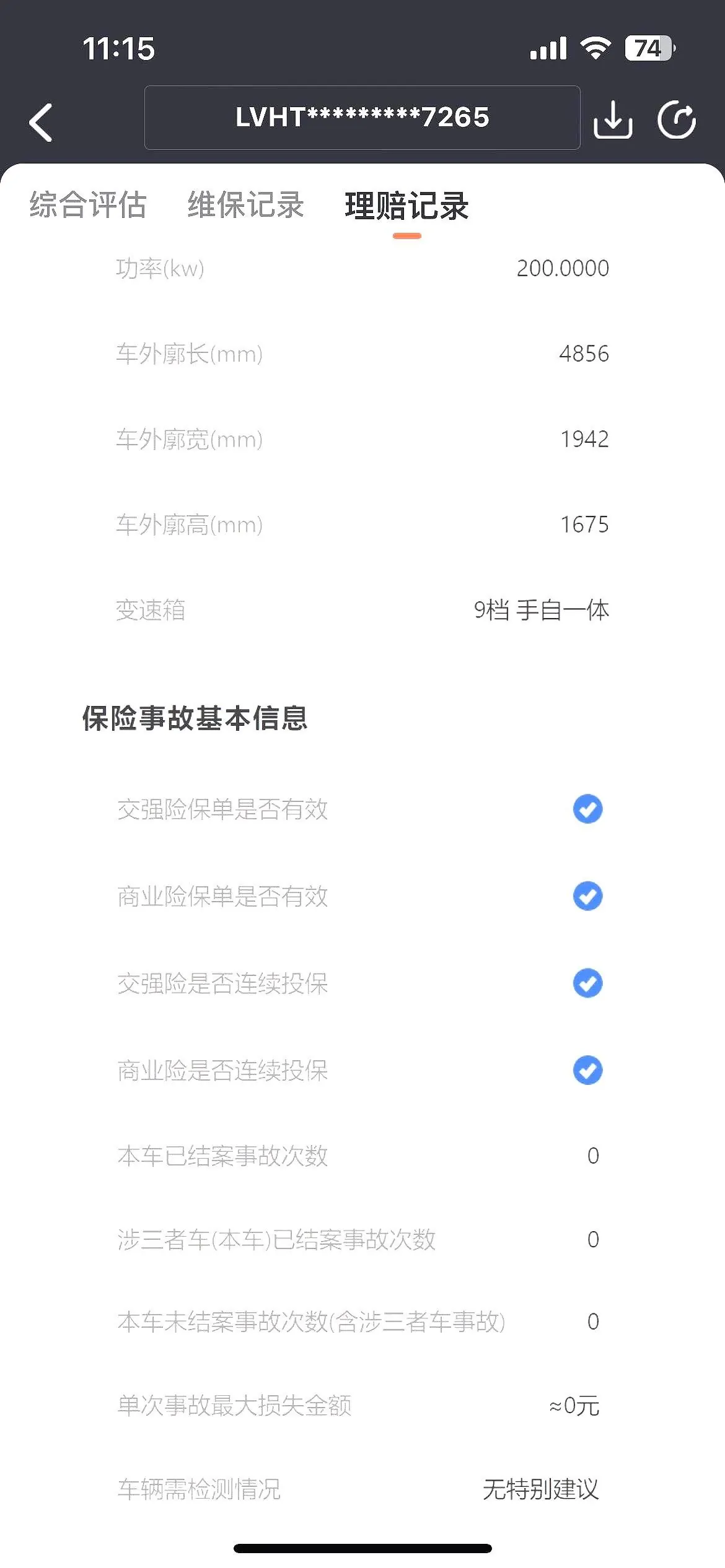Go back using the top-left arrow
725x1568 pixels.
click(x=41, y=122)
